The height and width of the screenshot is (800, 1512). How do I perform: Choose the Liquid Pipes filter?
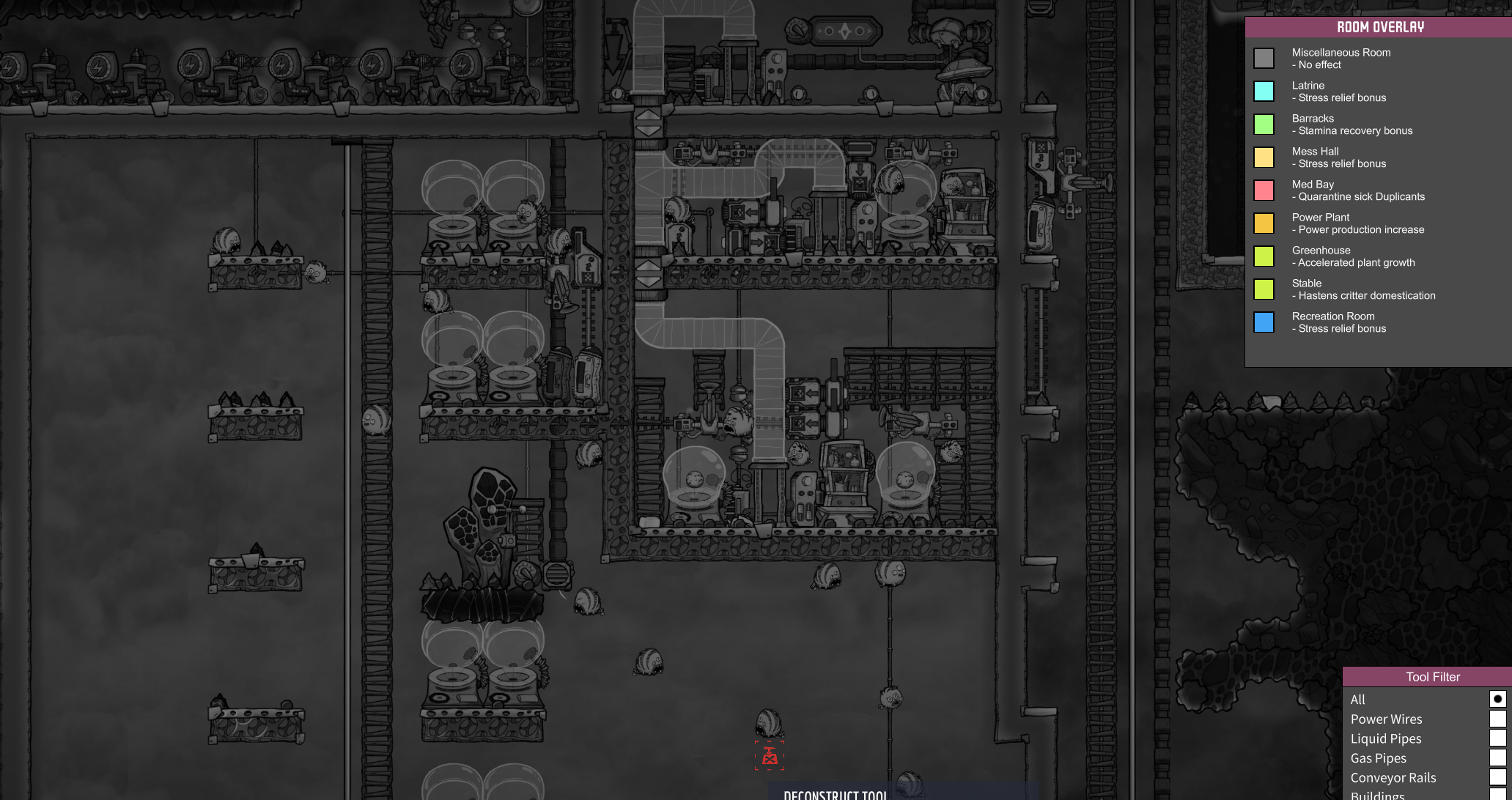pyautogui.click(x=1497, y=738)
